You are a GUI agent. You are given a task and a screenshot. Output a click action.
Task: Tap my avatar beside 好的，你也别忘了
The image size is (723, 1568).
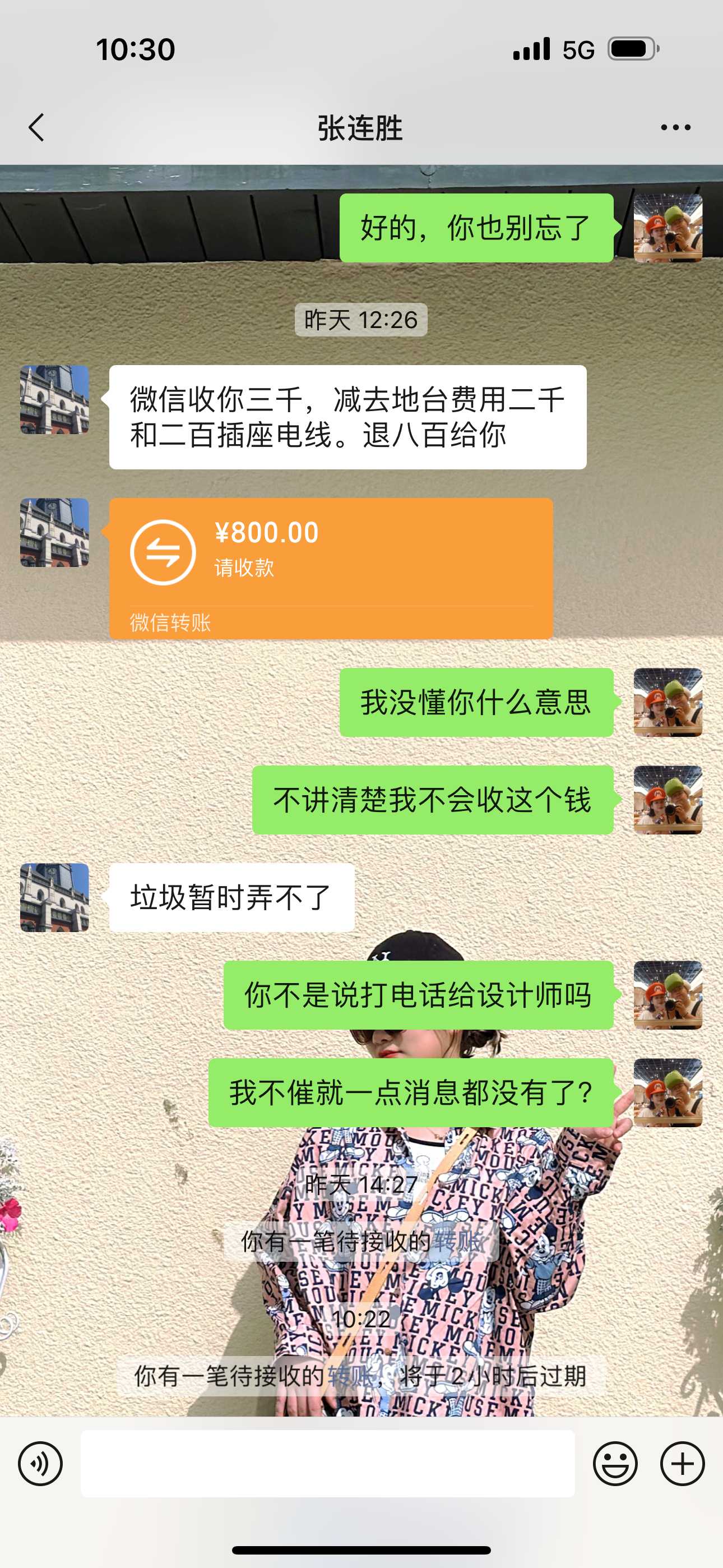tap(668, 228)
